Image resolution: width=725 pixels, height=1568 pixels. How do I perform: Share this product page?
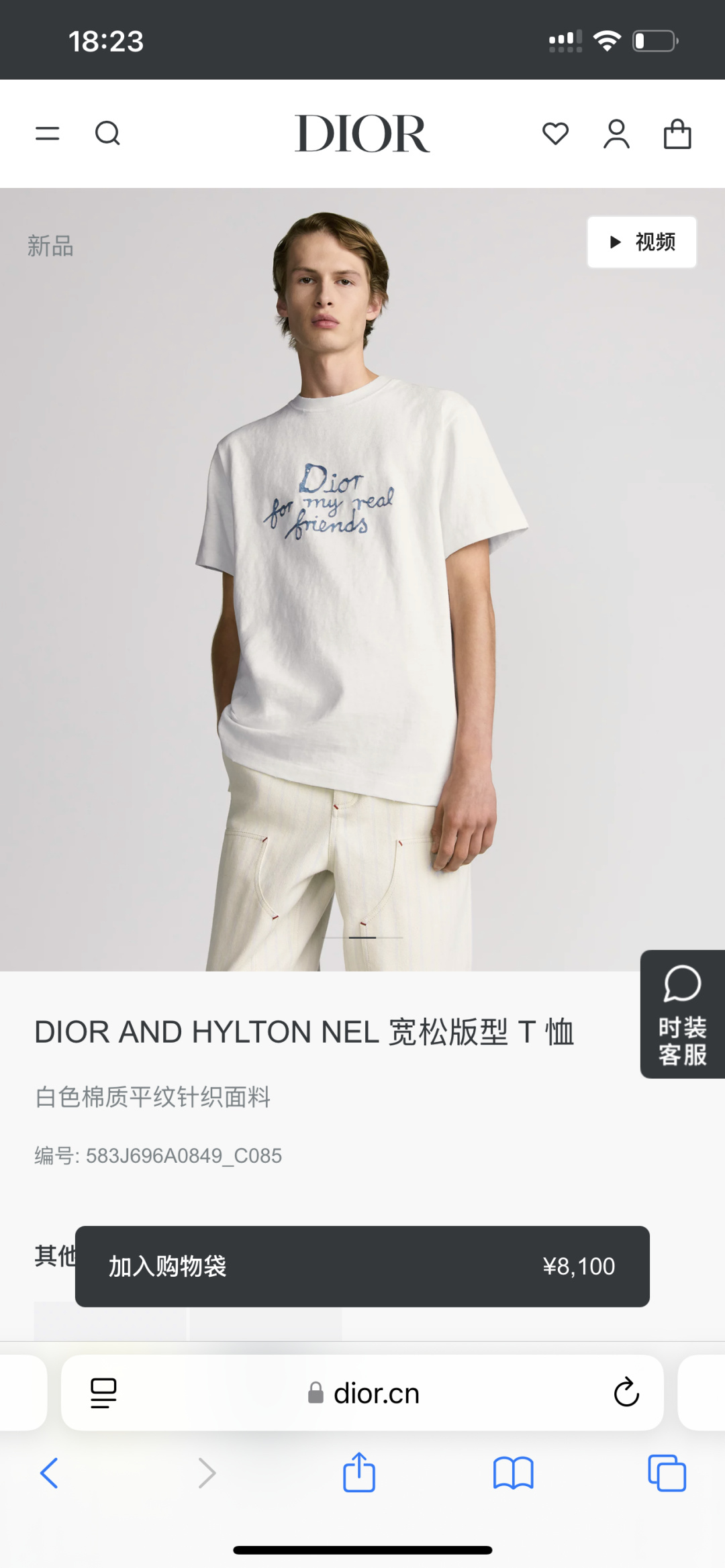(359, 1473)
